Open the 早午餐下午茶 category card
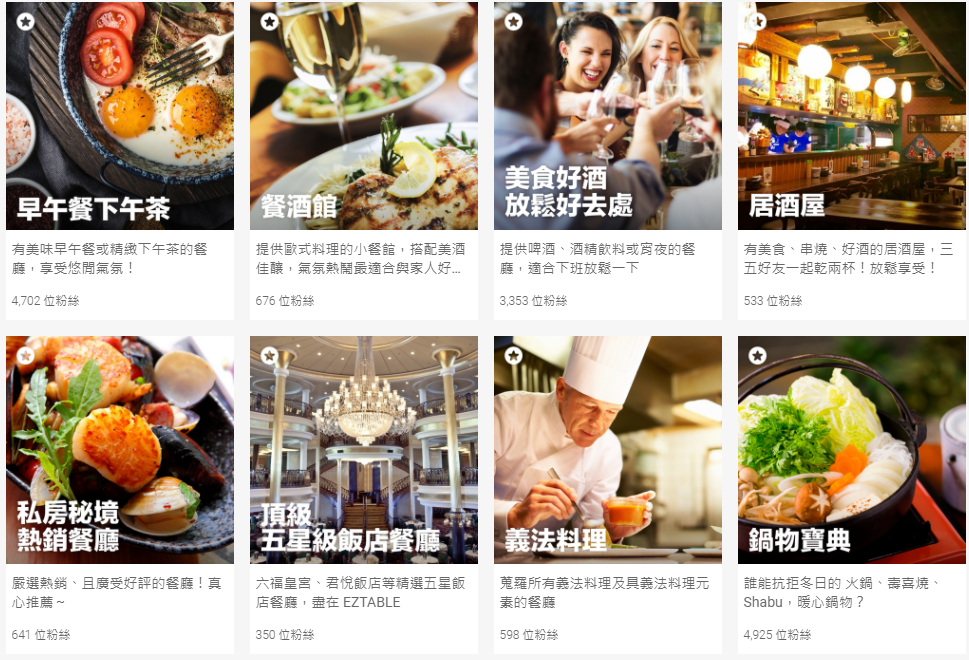The image size is (969, 660). (119, 130)
